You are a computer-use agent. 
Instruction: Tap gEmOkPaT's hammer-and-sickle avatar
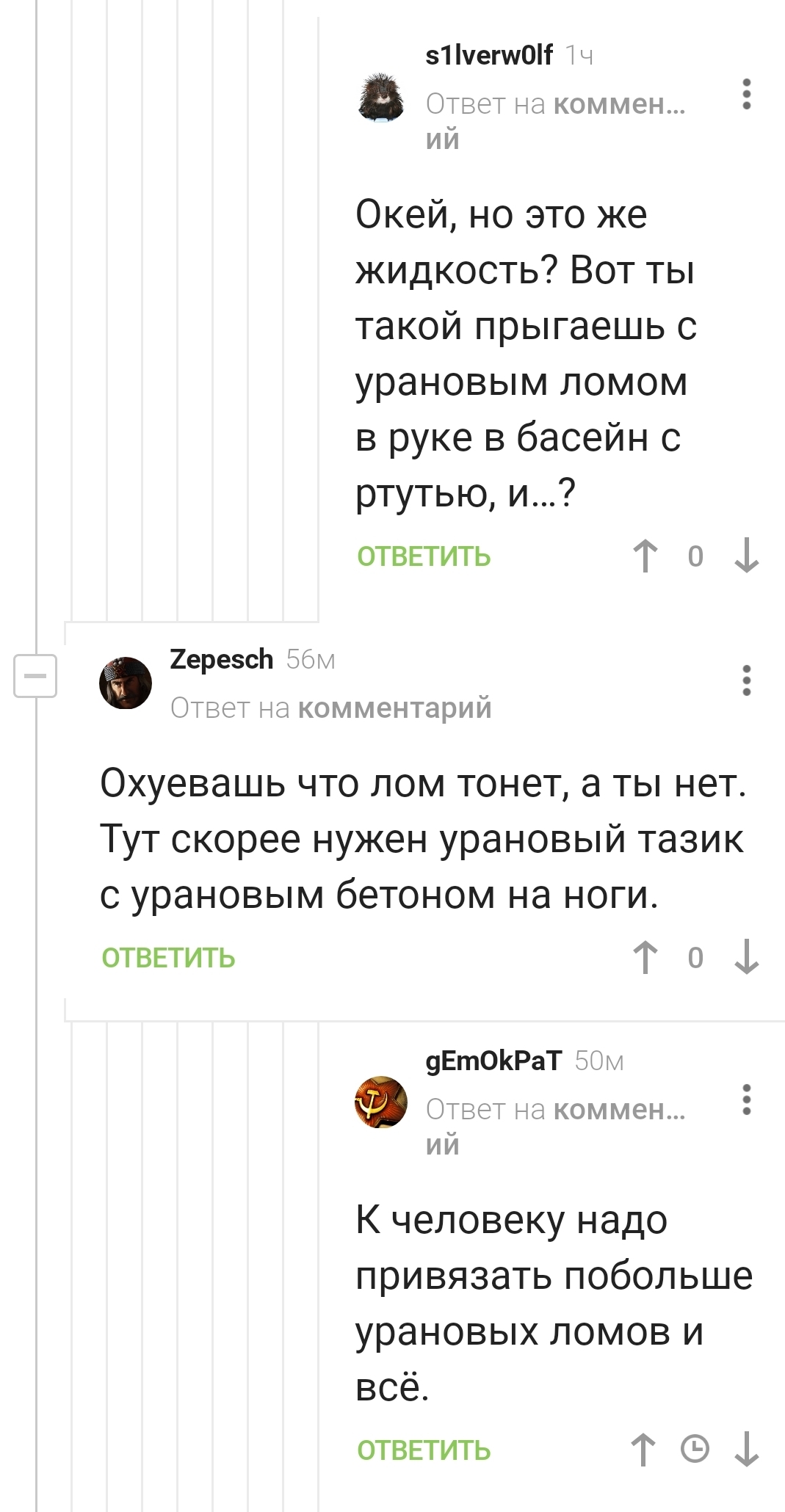pyautogui.click(x=381, y=1102)
